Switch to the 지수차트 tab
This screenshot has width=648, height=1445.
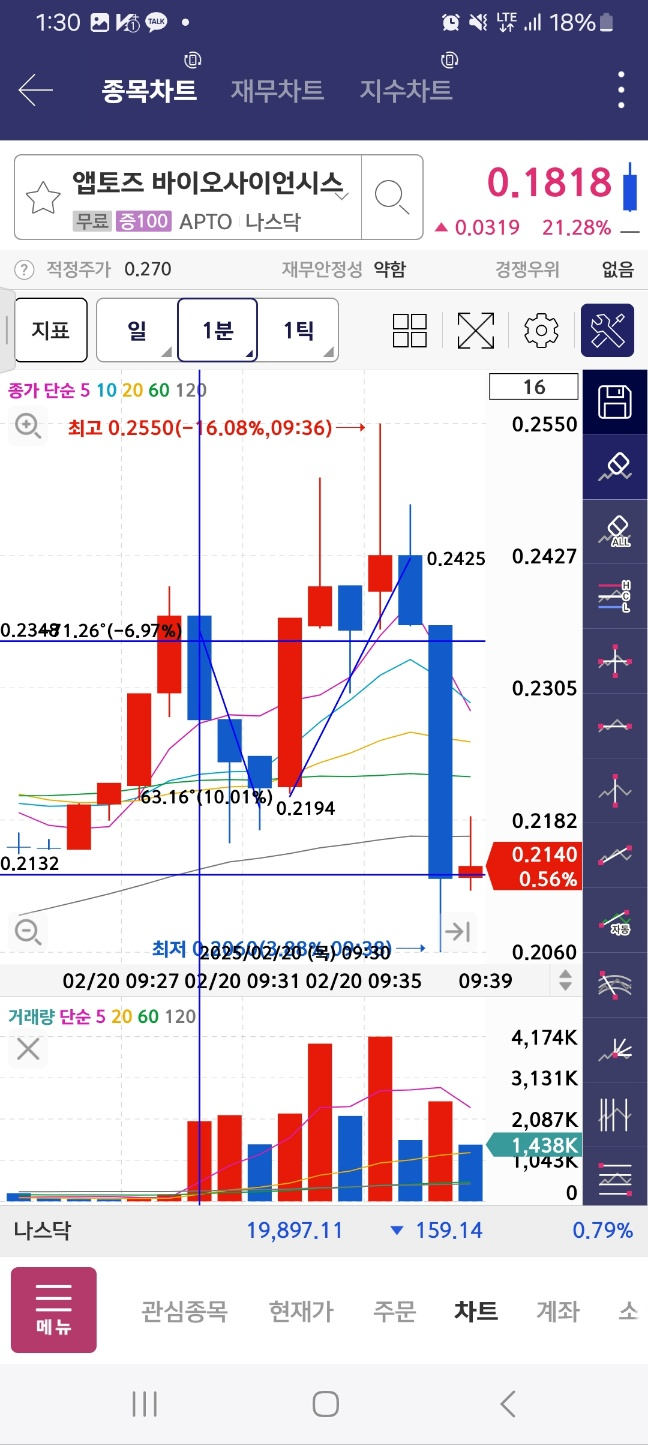tap(406, 91)
